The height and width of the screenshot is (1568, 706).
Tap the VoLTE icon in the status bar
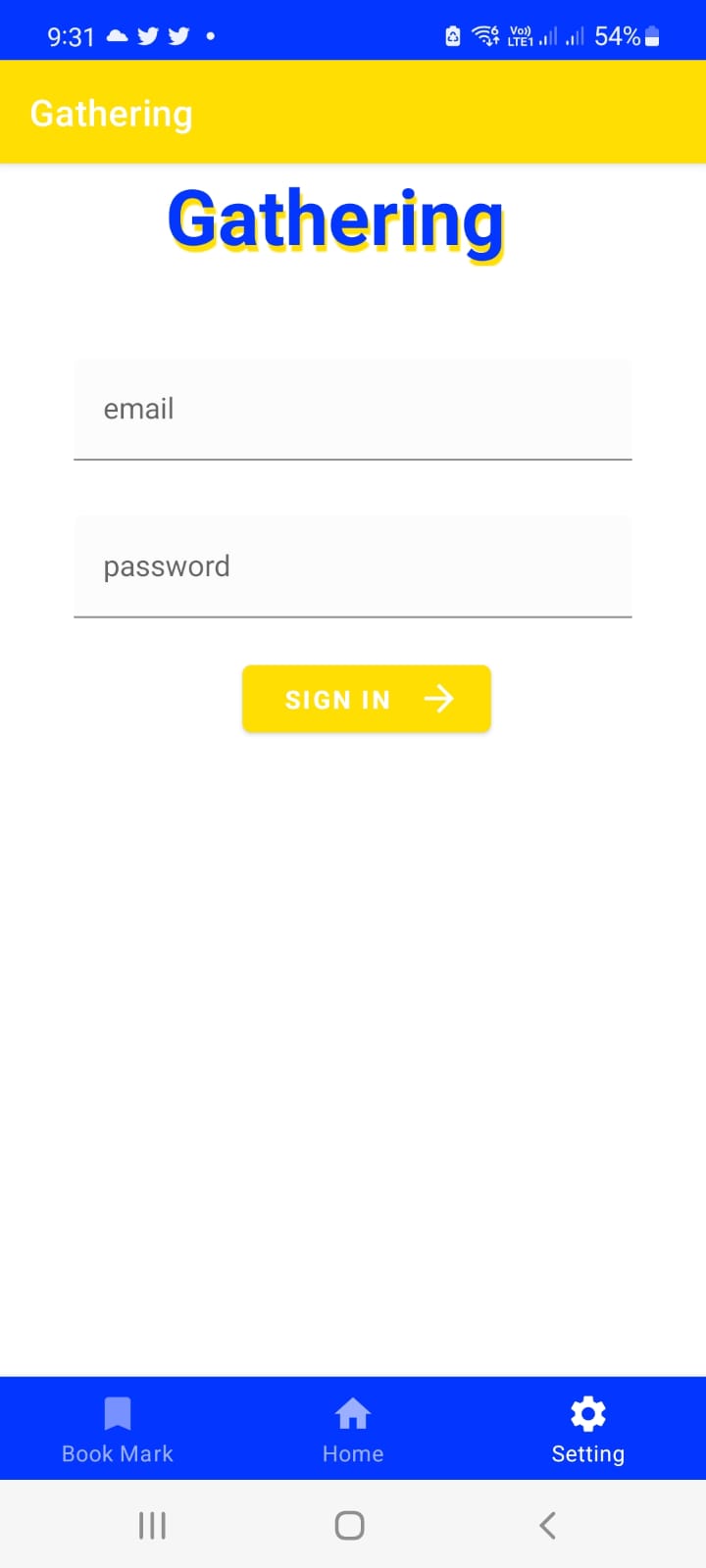click(521, 35)
